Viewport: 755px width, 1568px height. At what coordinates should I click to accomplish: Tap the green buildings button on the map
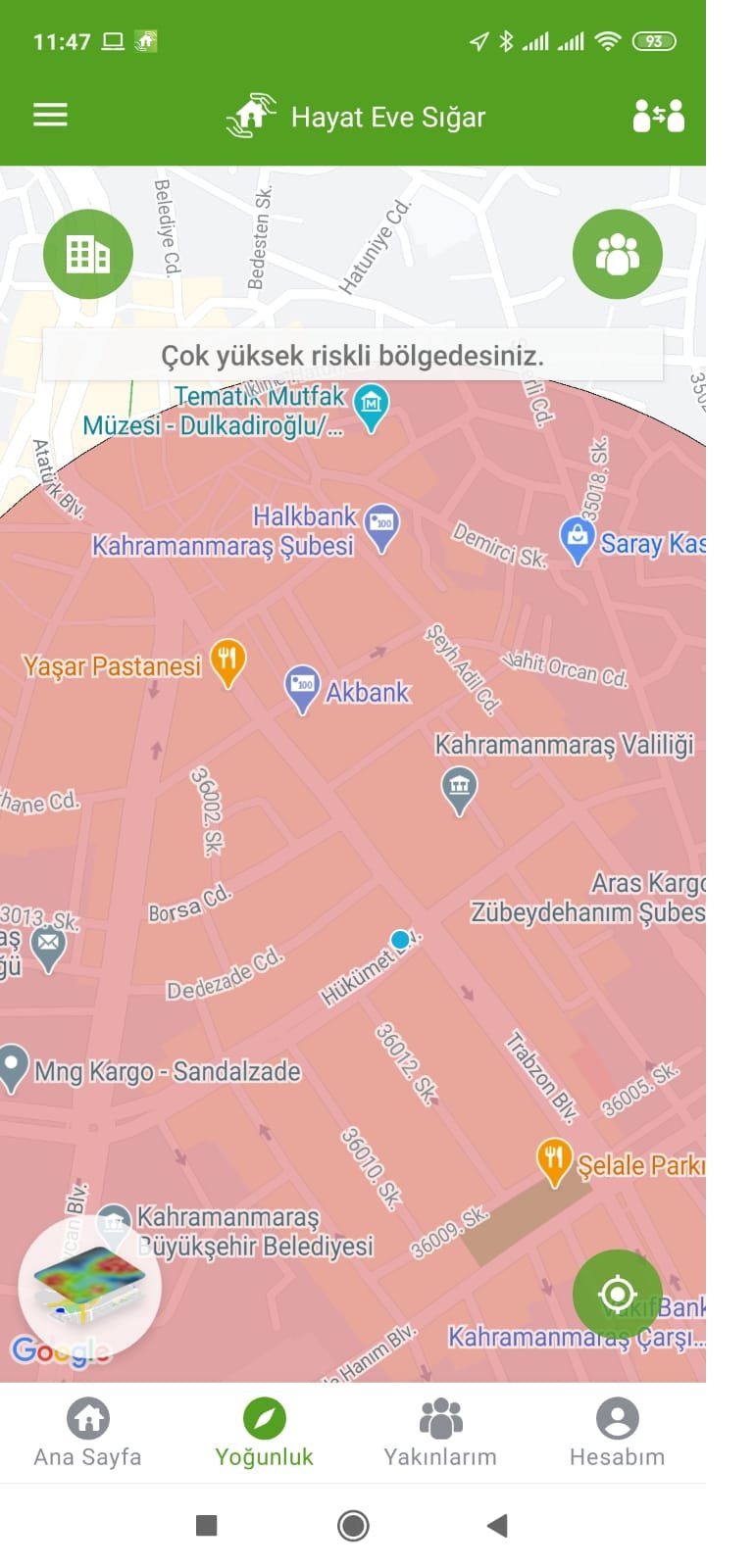pos(88,254)
